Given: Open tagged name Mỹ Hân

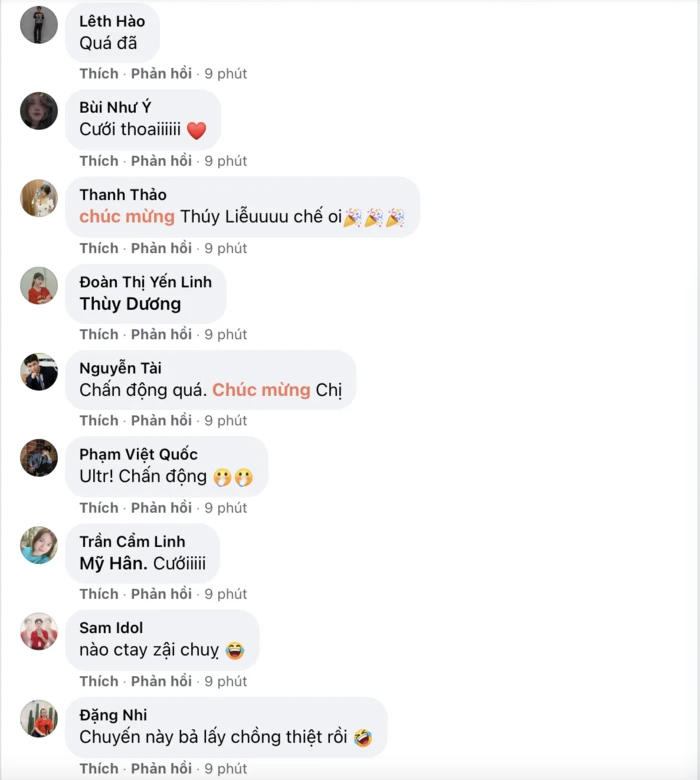Looking at the screenshot, I should [x=113, y=564].
